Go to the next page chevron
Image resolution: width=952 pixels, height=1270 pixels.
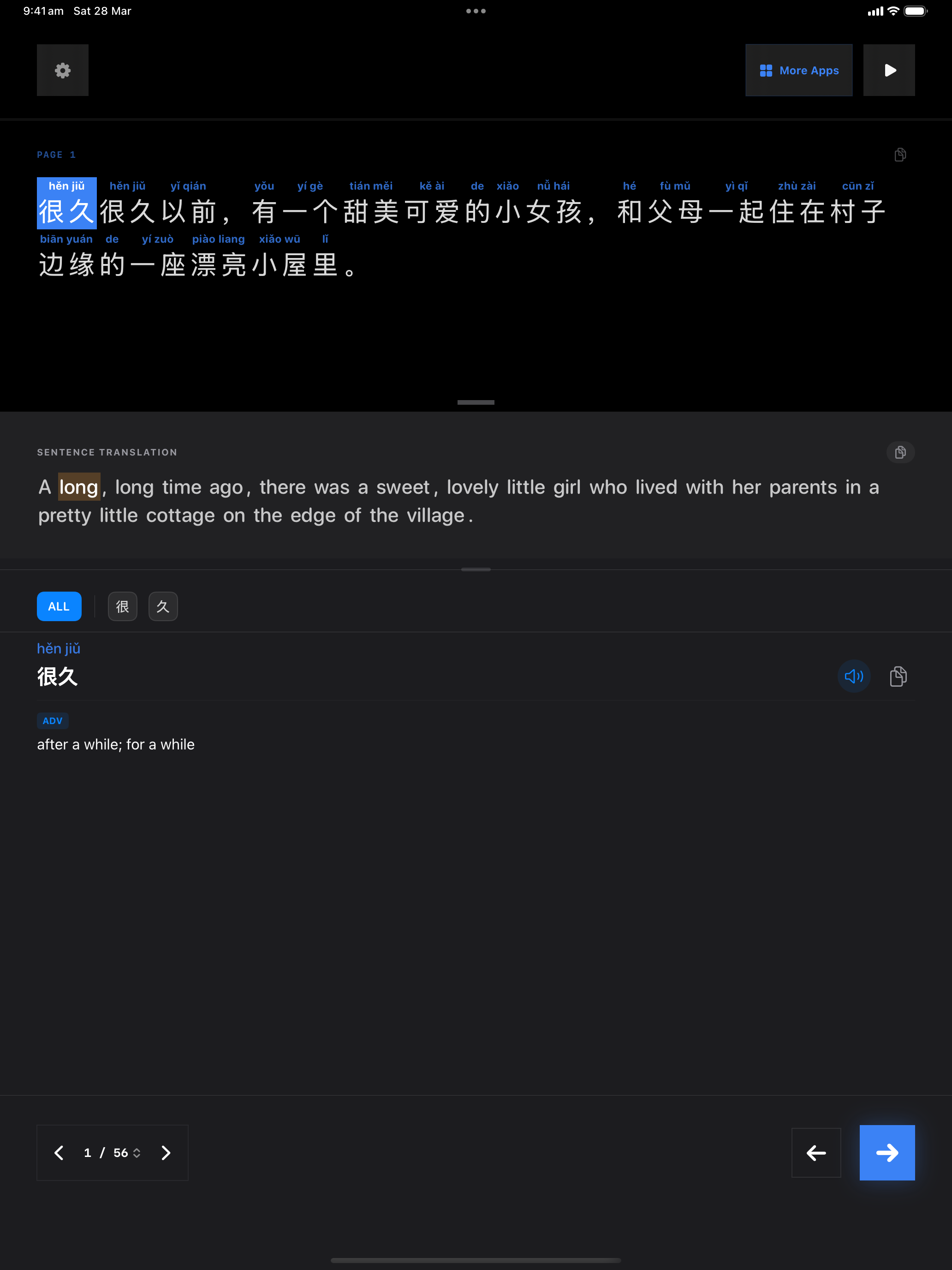pos(166,1152)
